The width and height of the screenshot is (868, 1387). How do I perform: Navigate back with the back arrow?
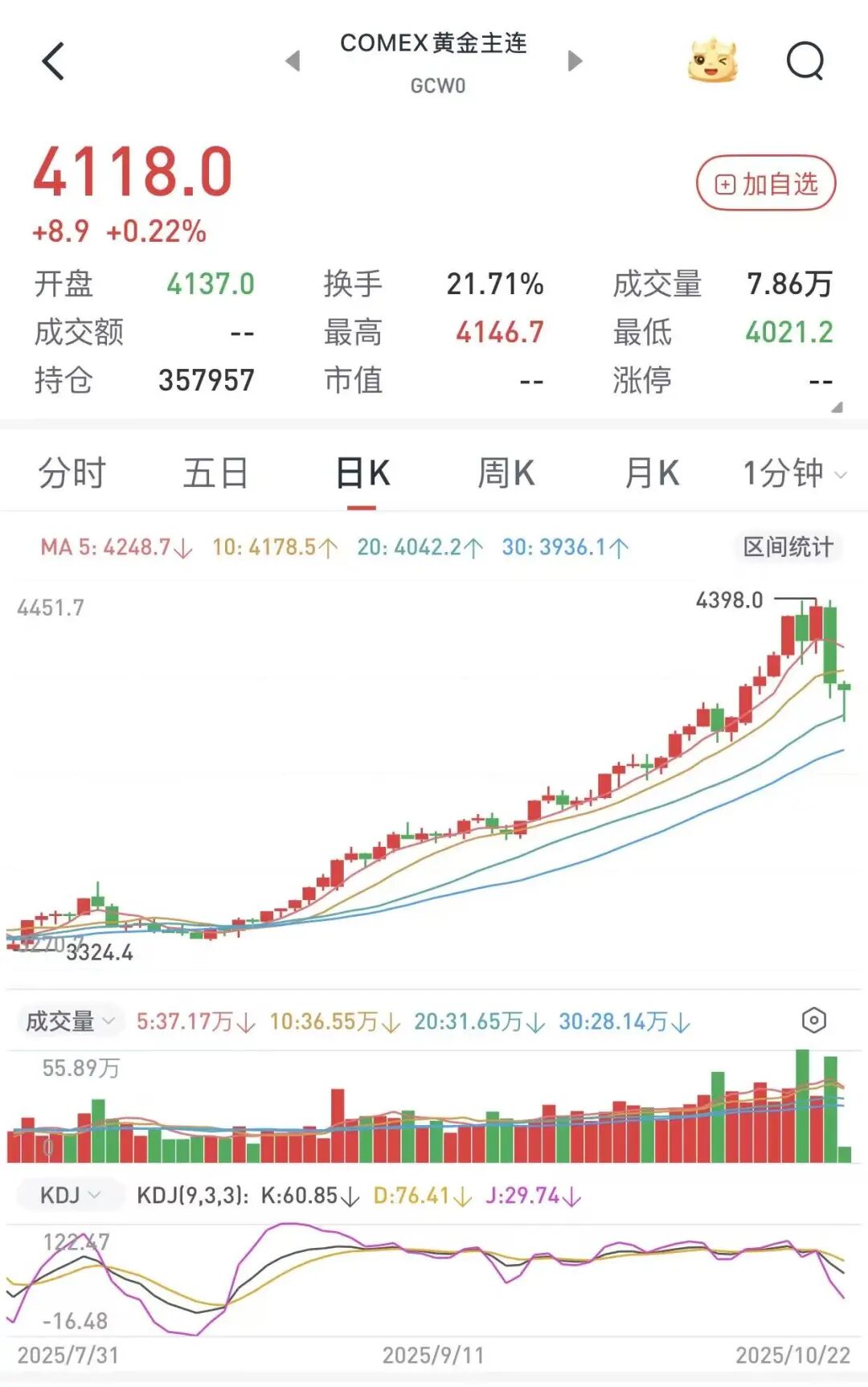pos(53,61)
